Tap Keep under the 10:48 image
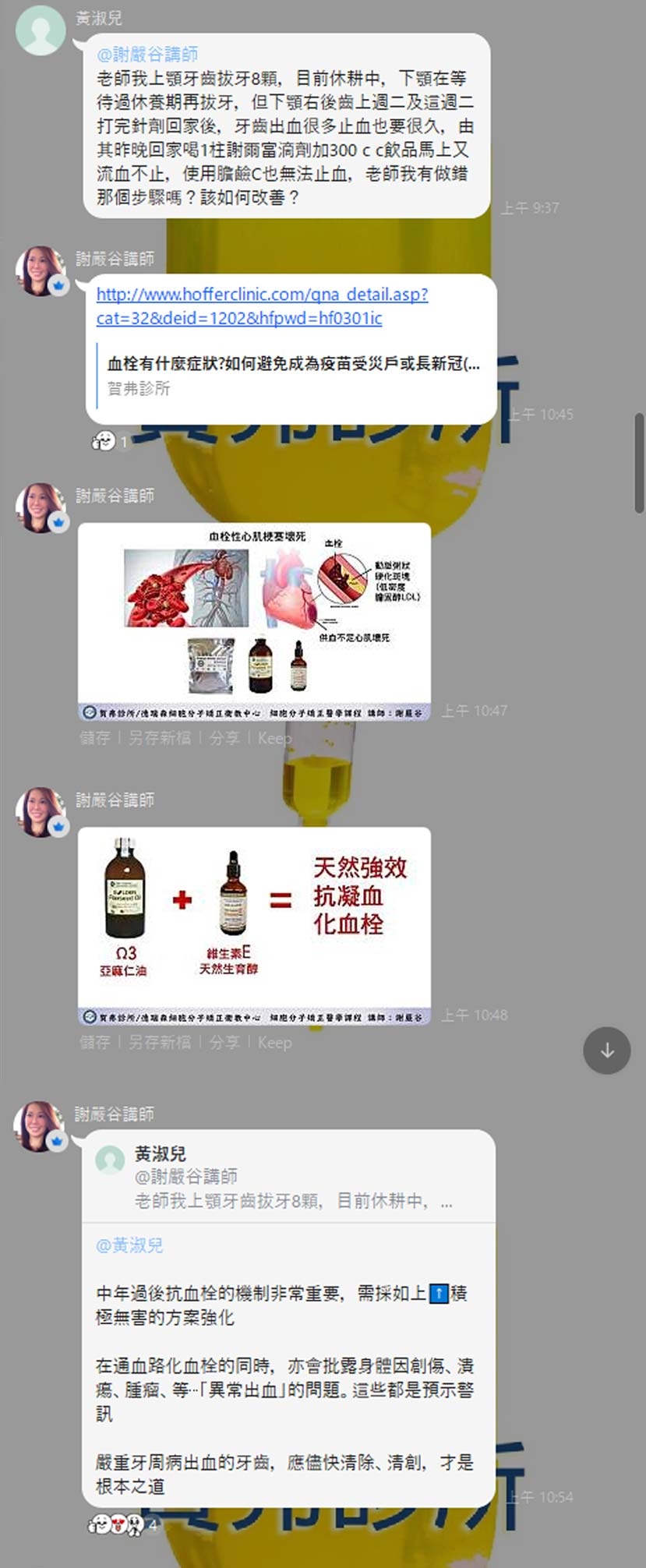Screen dimensions: 646x1568 coord(274,1042)
